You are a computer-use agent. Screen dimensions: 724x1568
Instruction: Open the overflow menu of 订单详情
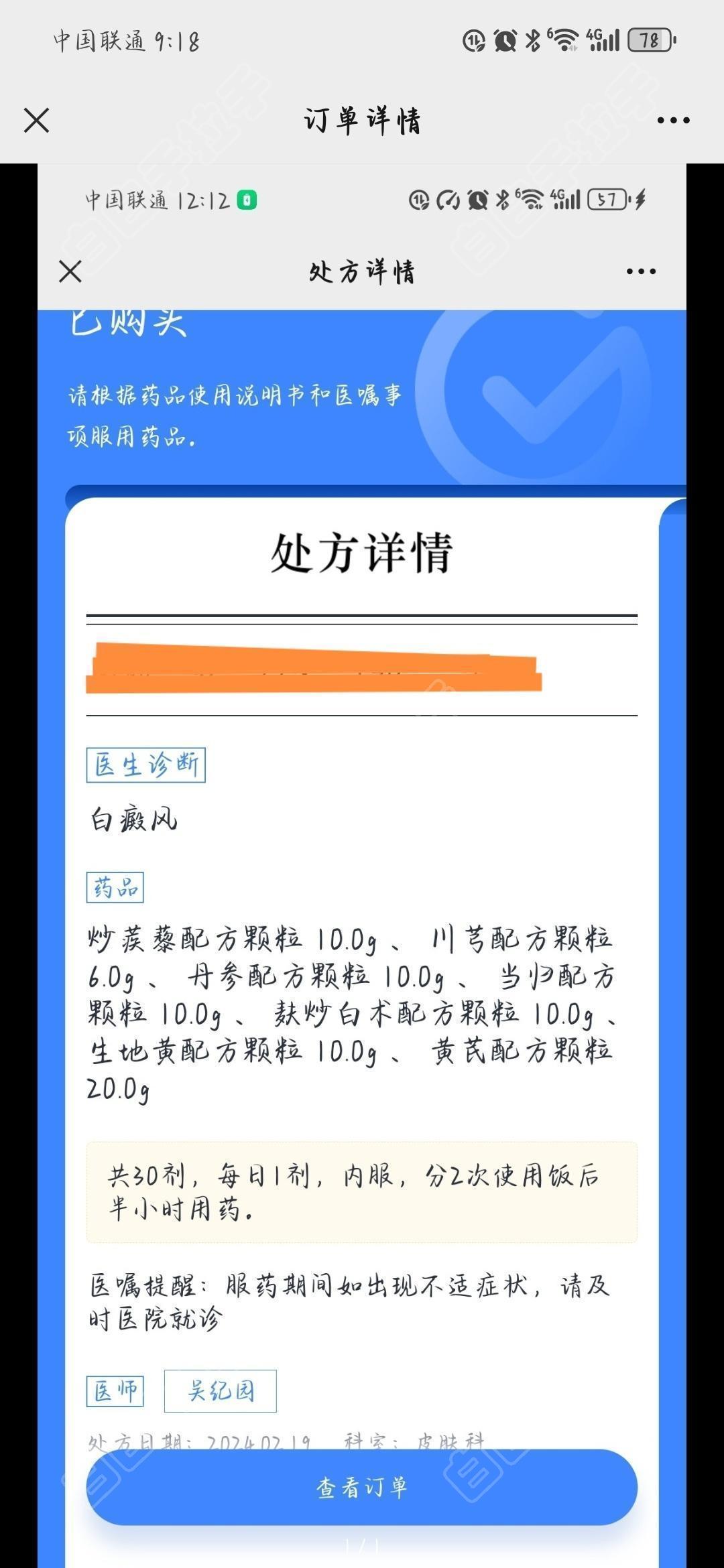(673, 121)
